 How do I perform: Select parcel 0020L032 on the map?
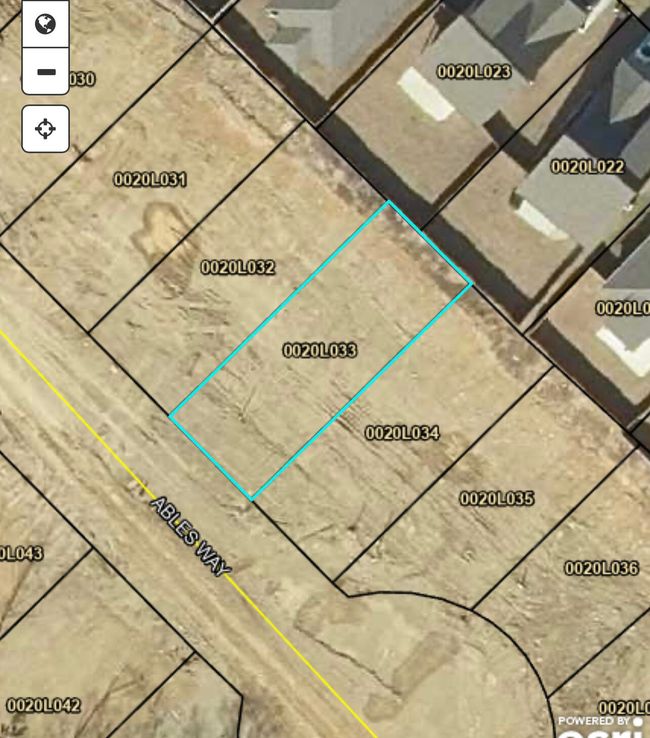point(237,267)
